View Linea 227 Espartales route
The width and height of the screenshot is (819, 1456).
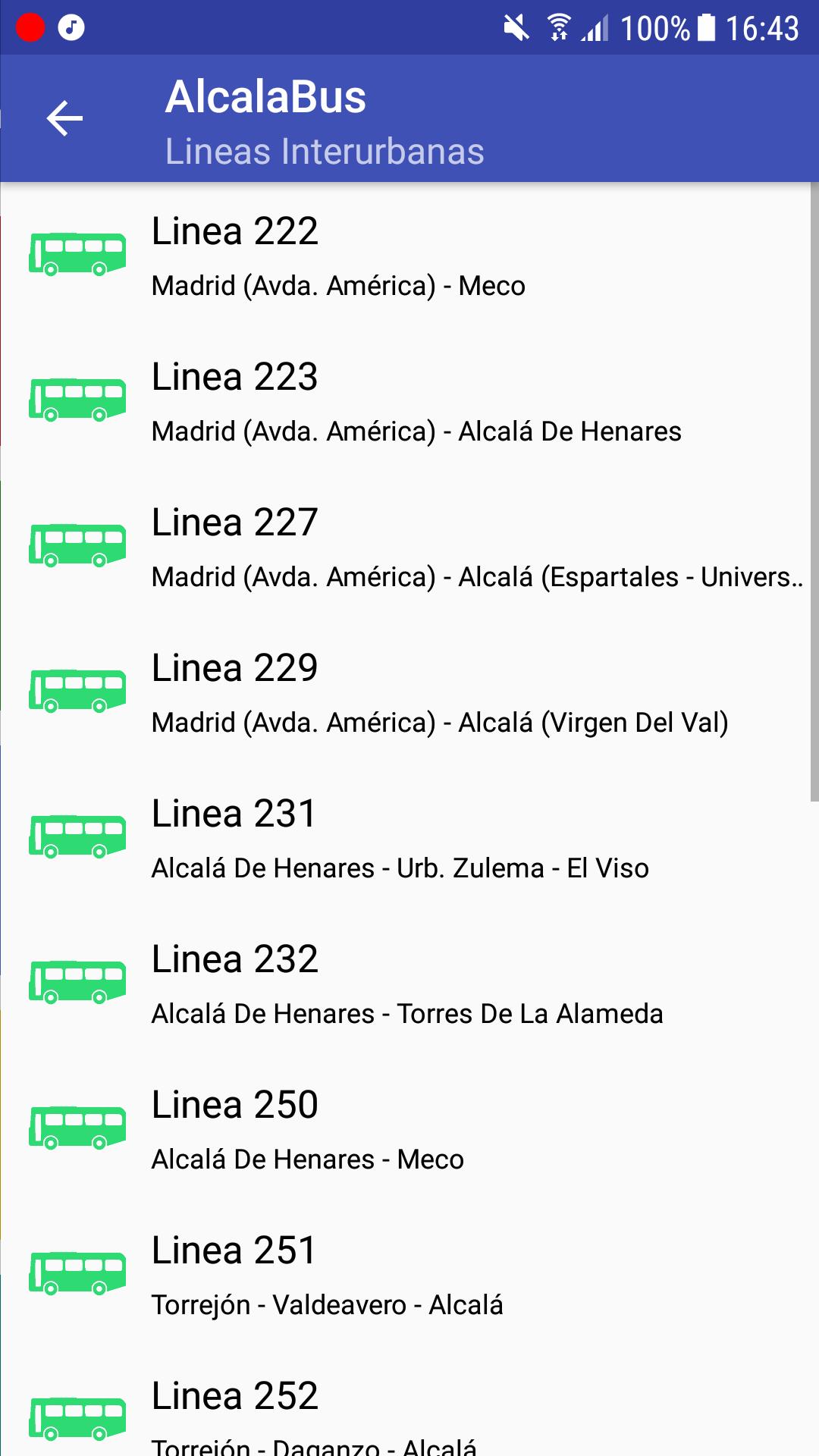pos(409,548)
